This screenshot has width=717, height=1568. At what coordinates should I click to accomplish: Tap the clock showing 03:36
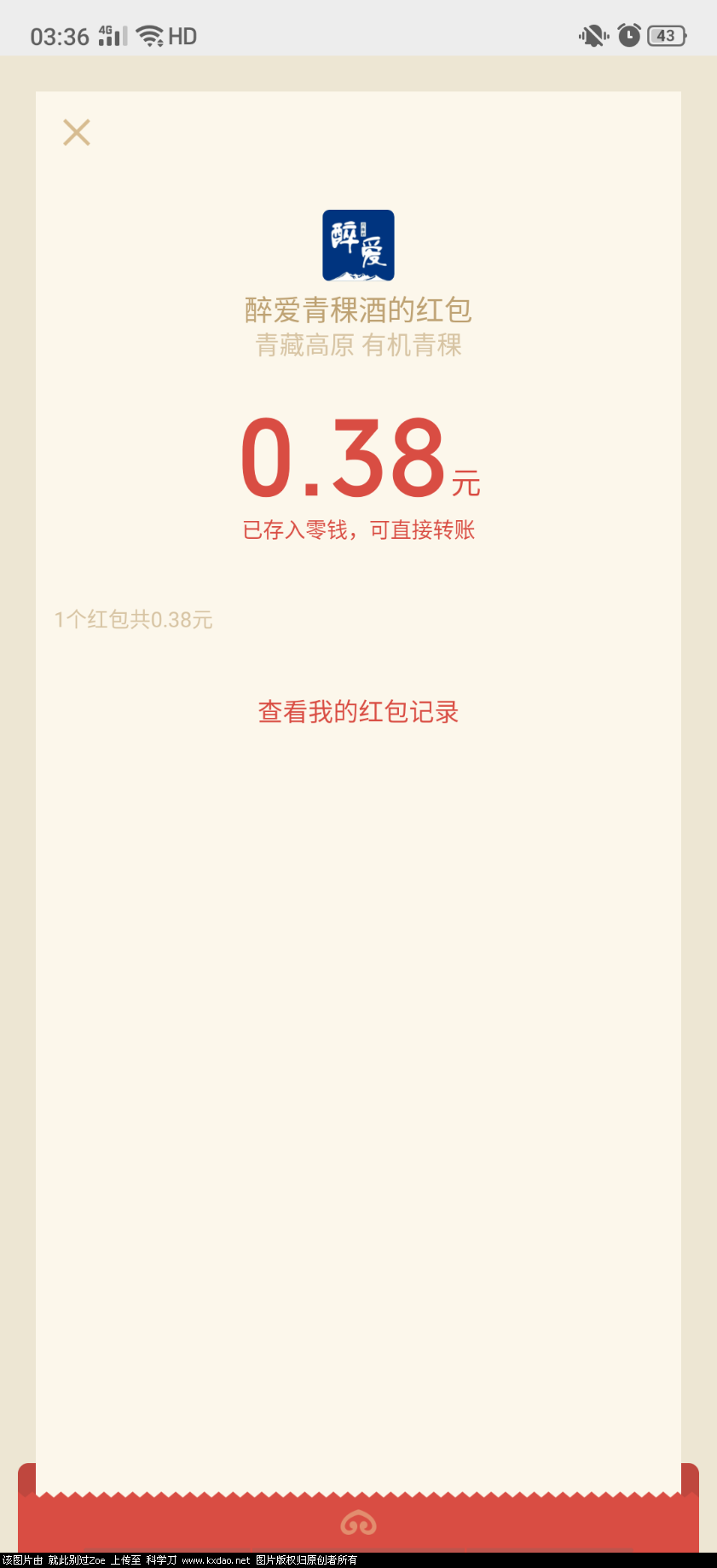point(58,36)
